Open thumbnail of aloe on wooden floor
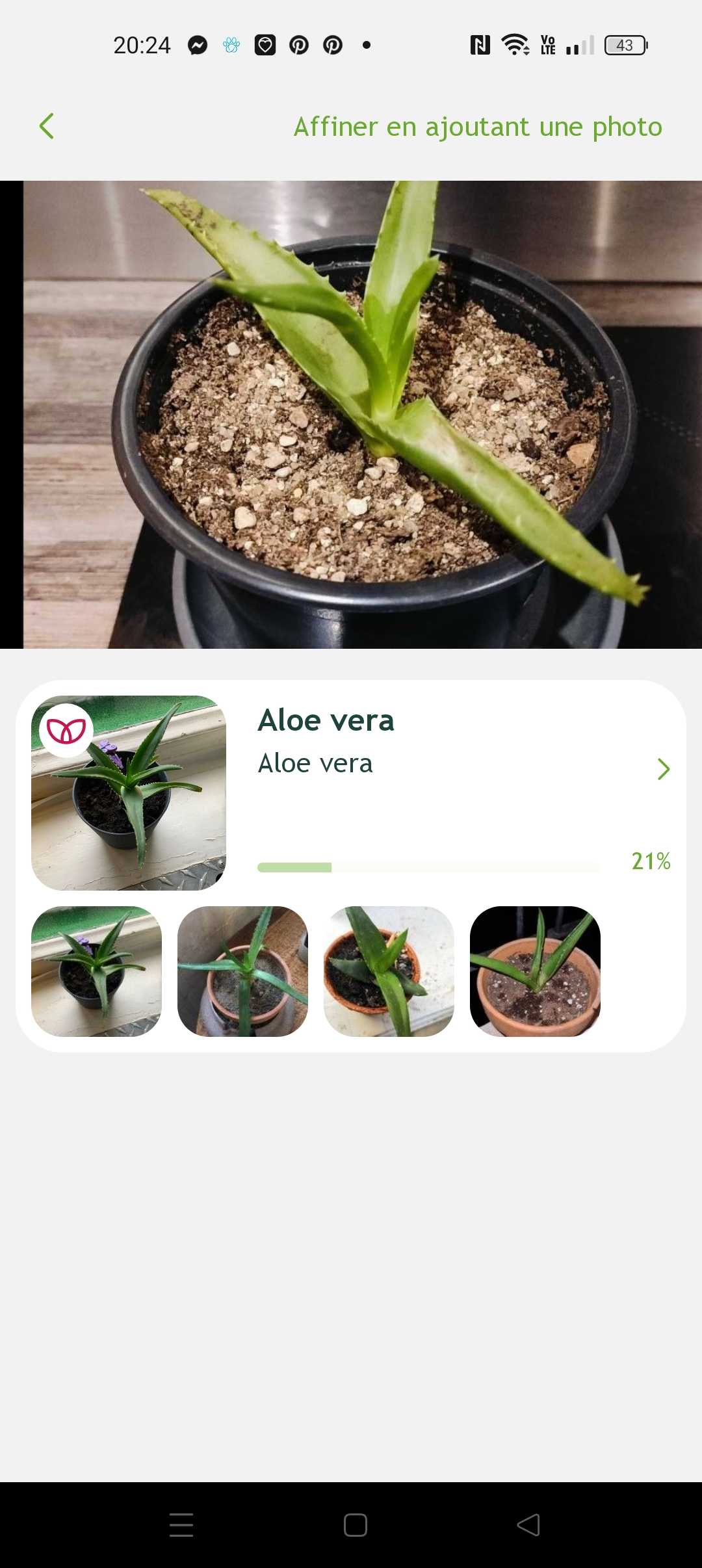Image resolution: width=702 pixels, height=1568 pixels. [x=242, y=971]
